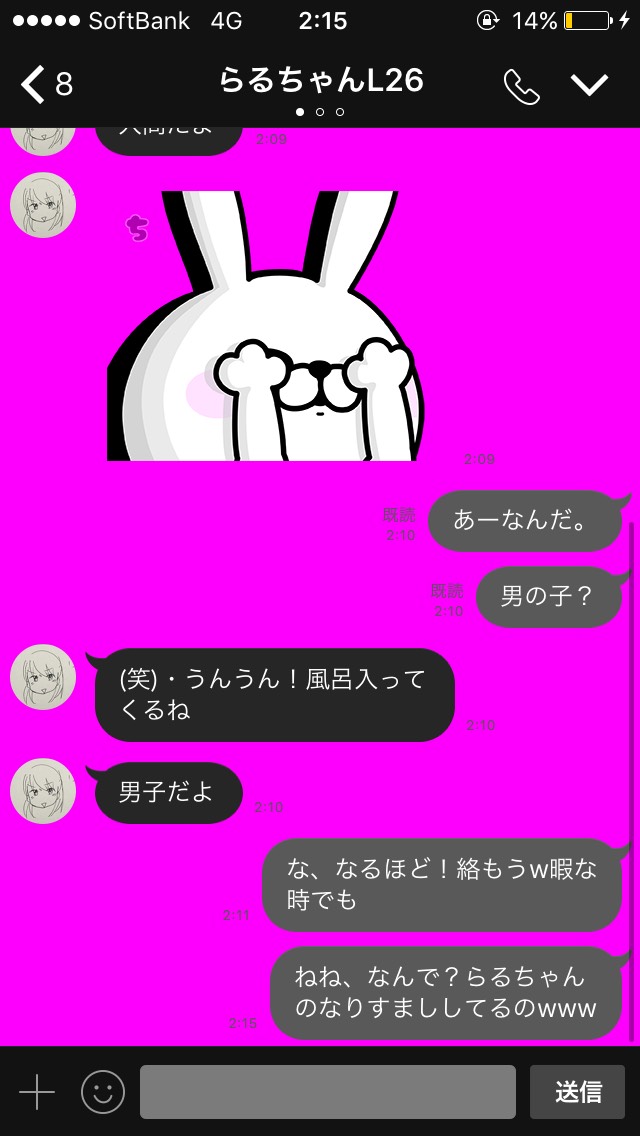Open the rabbit sticker in the chat
Screen dimensions: 640x1136
[265, 326]
